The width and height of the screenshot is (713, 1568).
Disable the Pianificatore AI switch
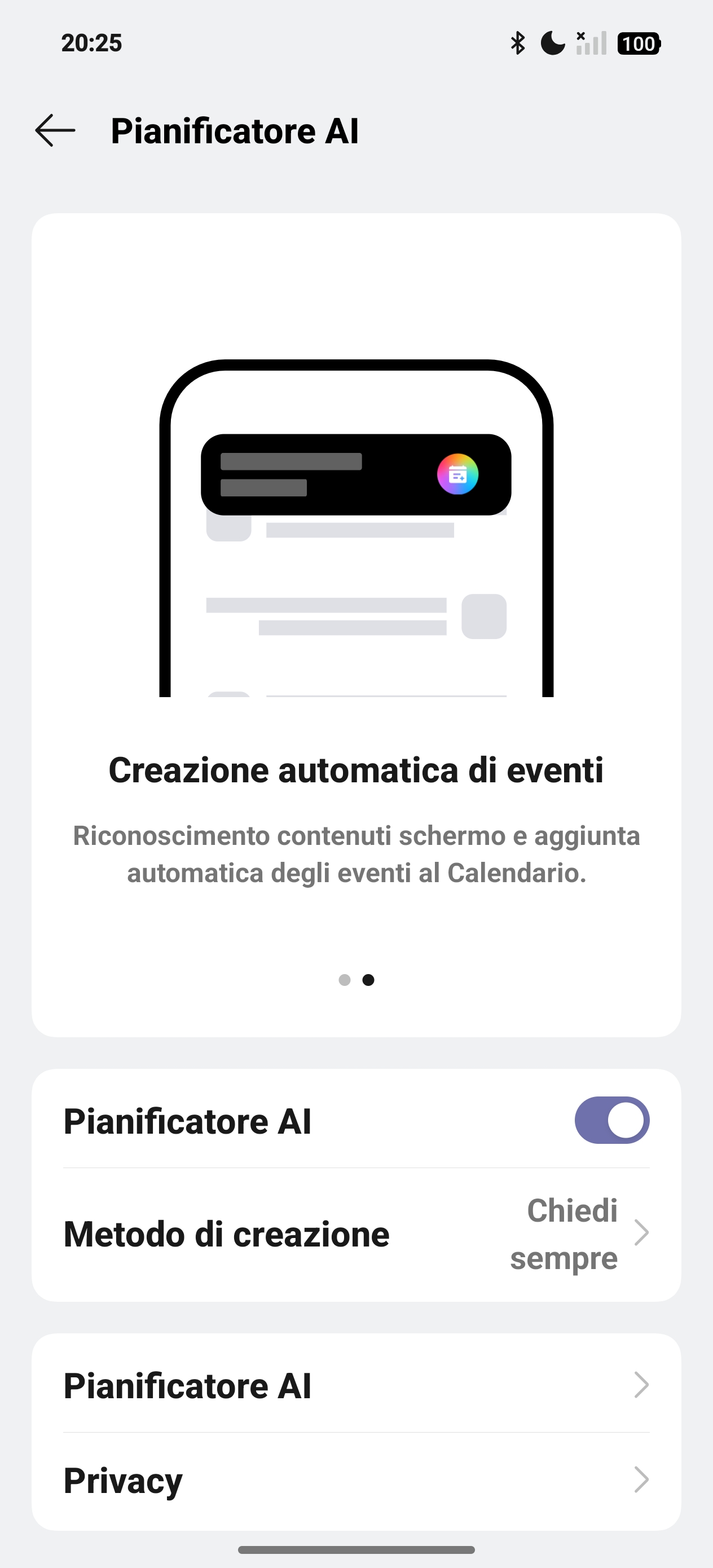pyautogui.click(x=611, y=1120)
